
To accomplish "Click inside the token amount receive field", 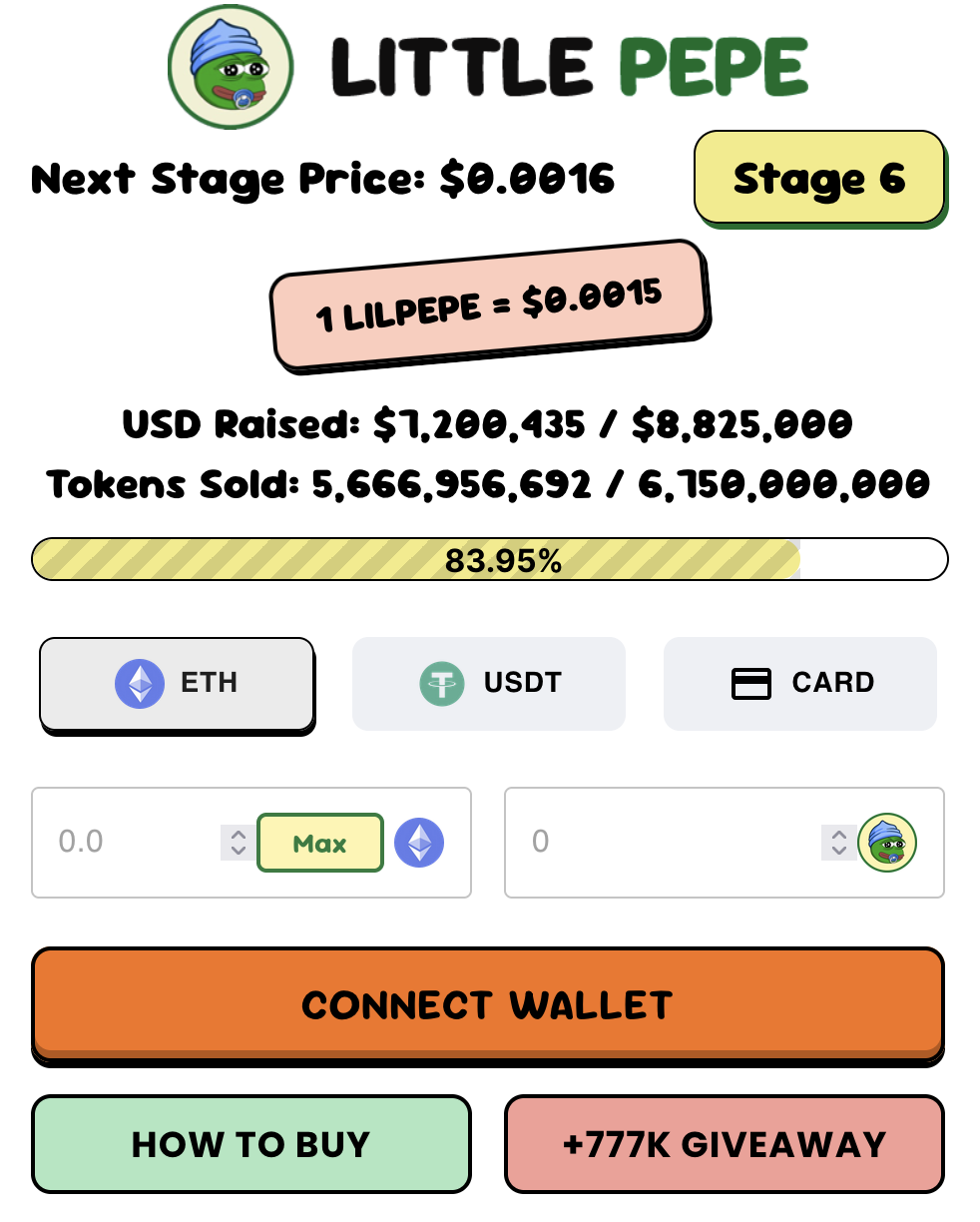I will [x=619, y=842].
